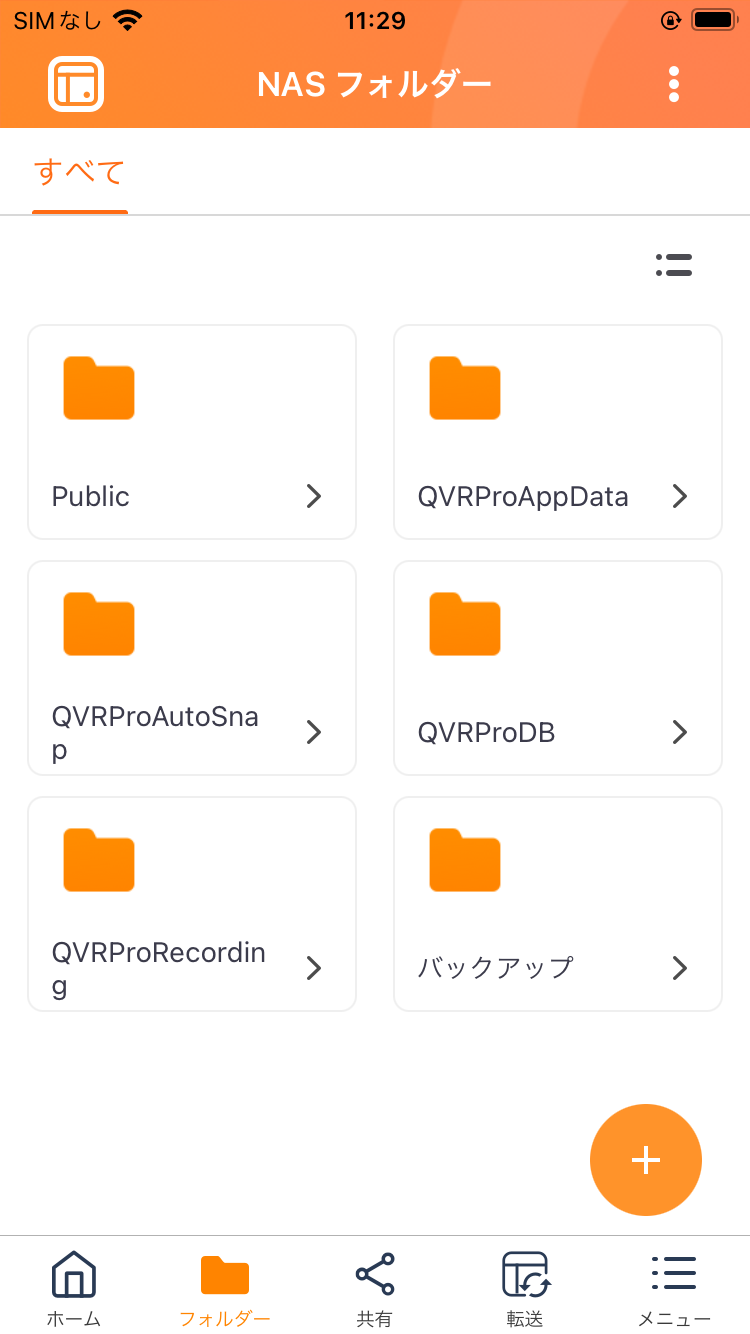Switch to list view layout
The width and height of the screenshot is (750, 1334).
coord(674,265)
